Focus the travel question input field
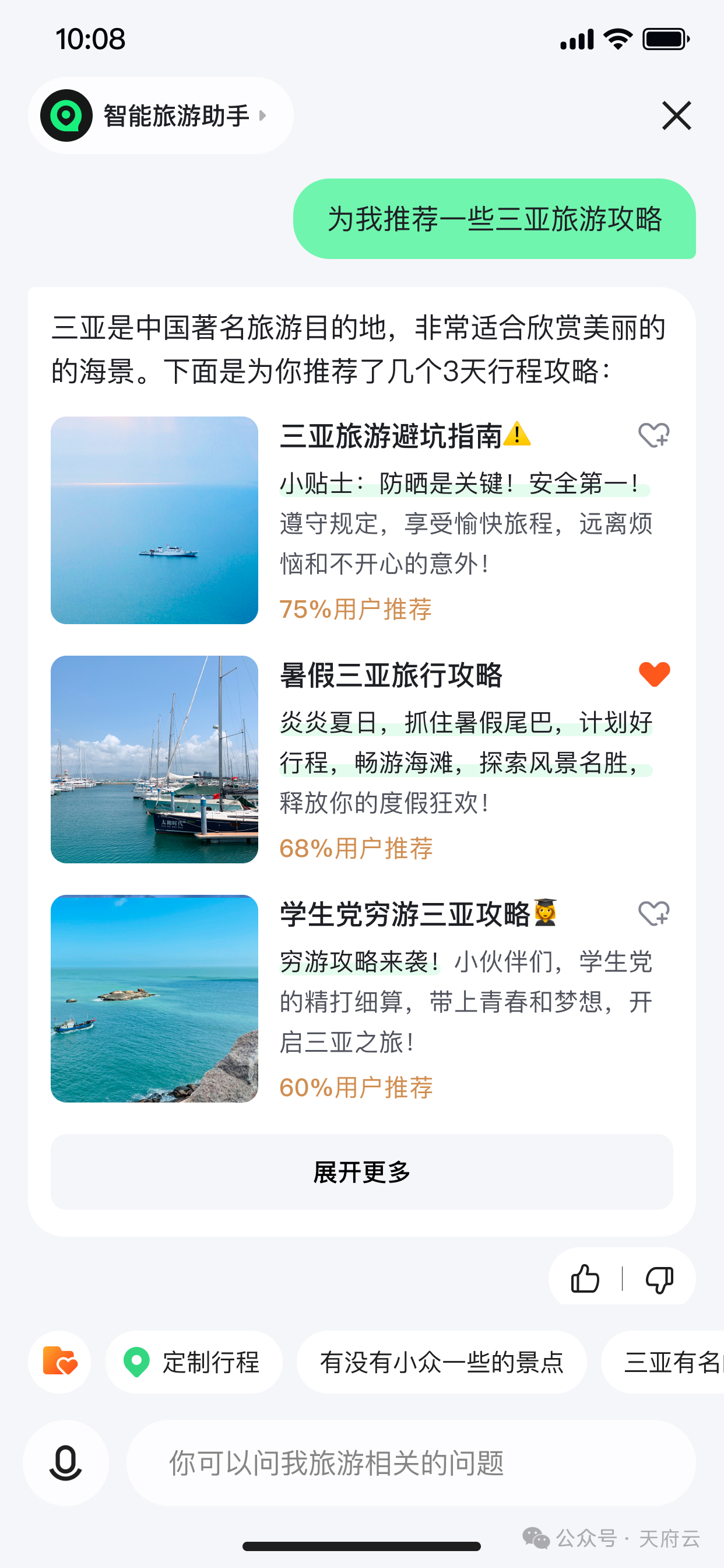Screen dimensions: 724x1568 point(410,1462)
